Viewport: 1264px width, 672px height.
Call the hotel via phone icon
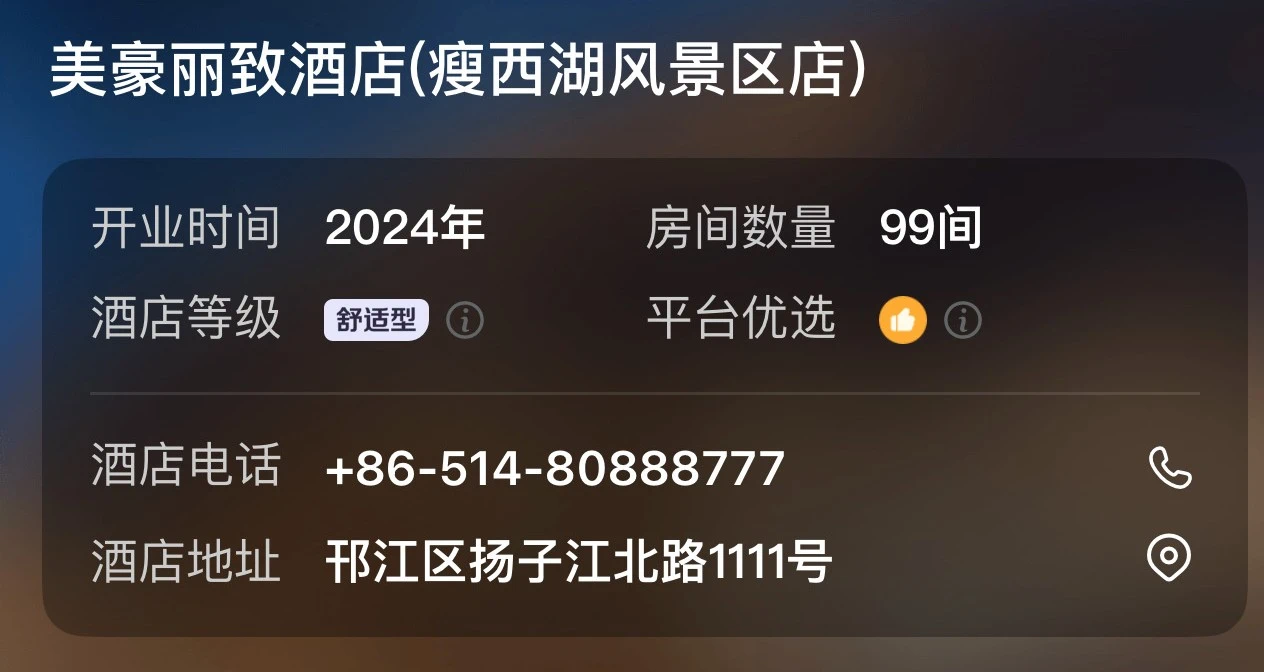pos(1169,467)
